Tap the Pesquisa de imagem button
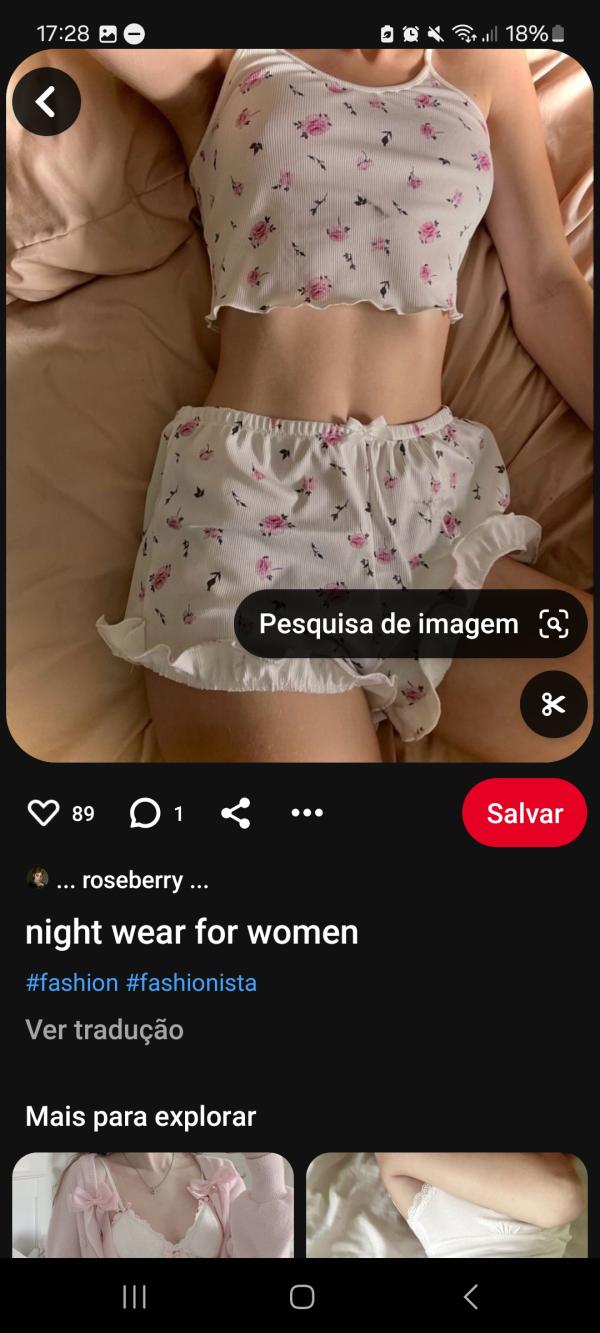 tap(410, 624)
